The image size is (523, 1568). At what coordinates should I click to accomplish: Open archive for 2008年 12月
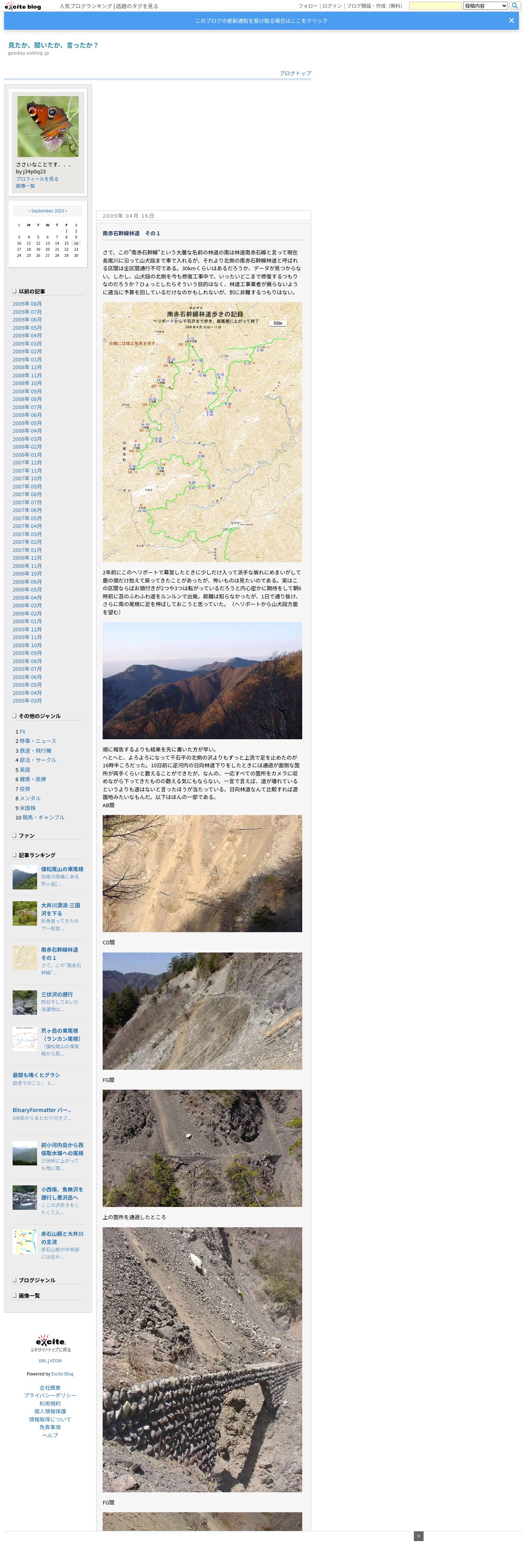[27, 368]
